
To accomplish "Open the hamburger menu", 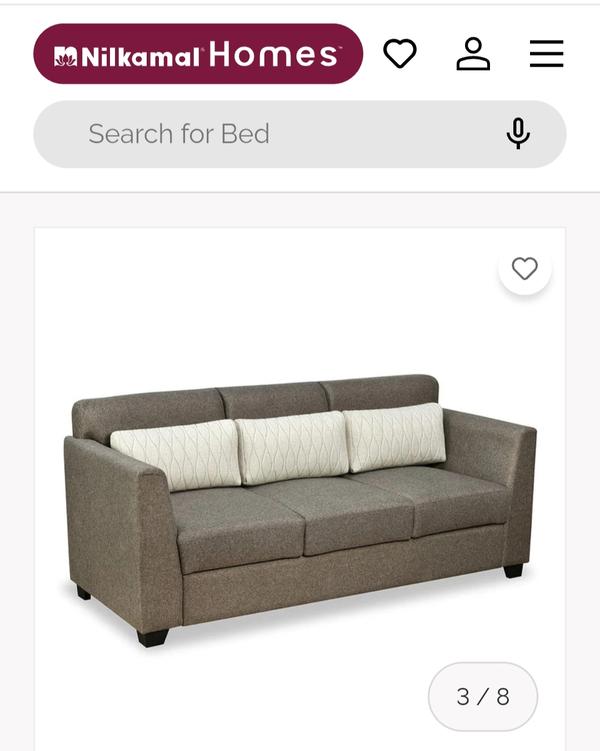I will [x=546, y=54].
